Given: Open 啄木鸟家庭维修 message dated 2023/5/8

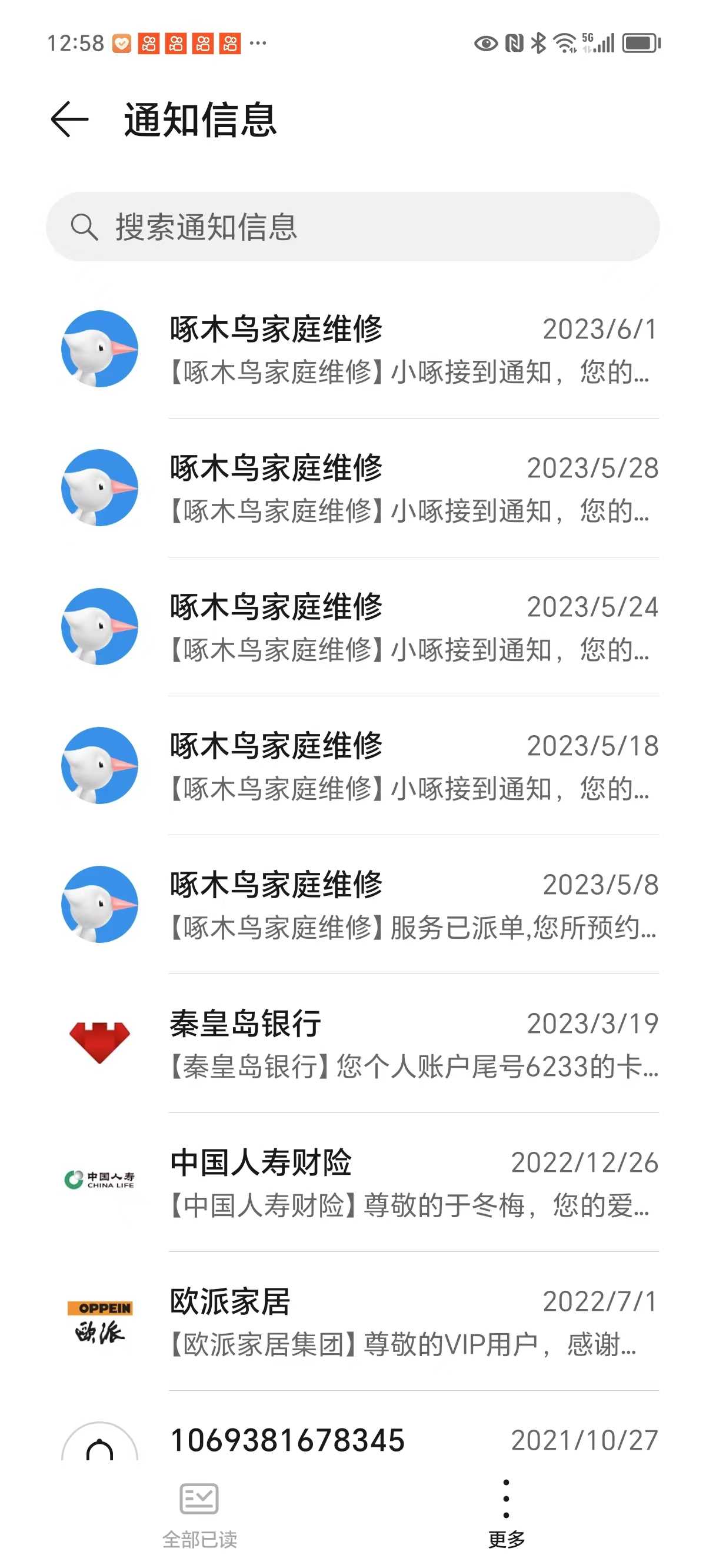Looking at the screenshot, I should click(x=412, y=905).
